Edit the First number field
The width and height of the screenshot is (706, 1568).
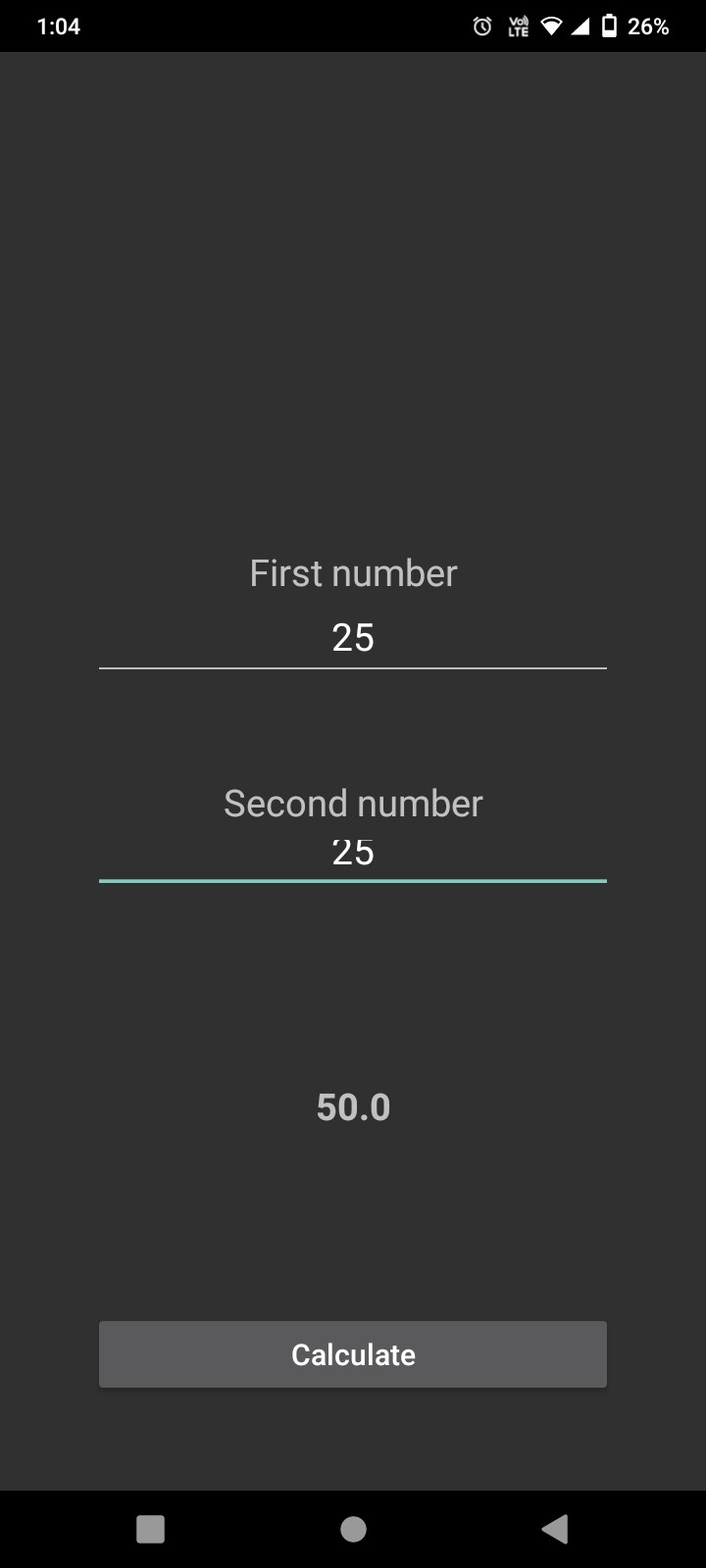(x=353, y=638)
